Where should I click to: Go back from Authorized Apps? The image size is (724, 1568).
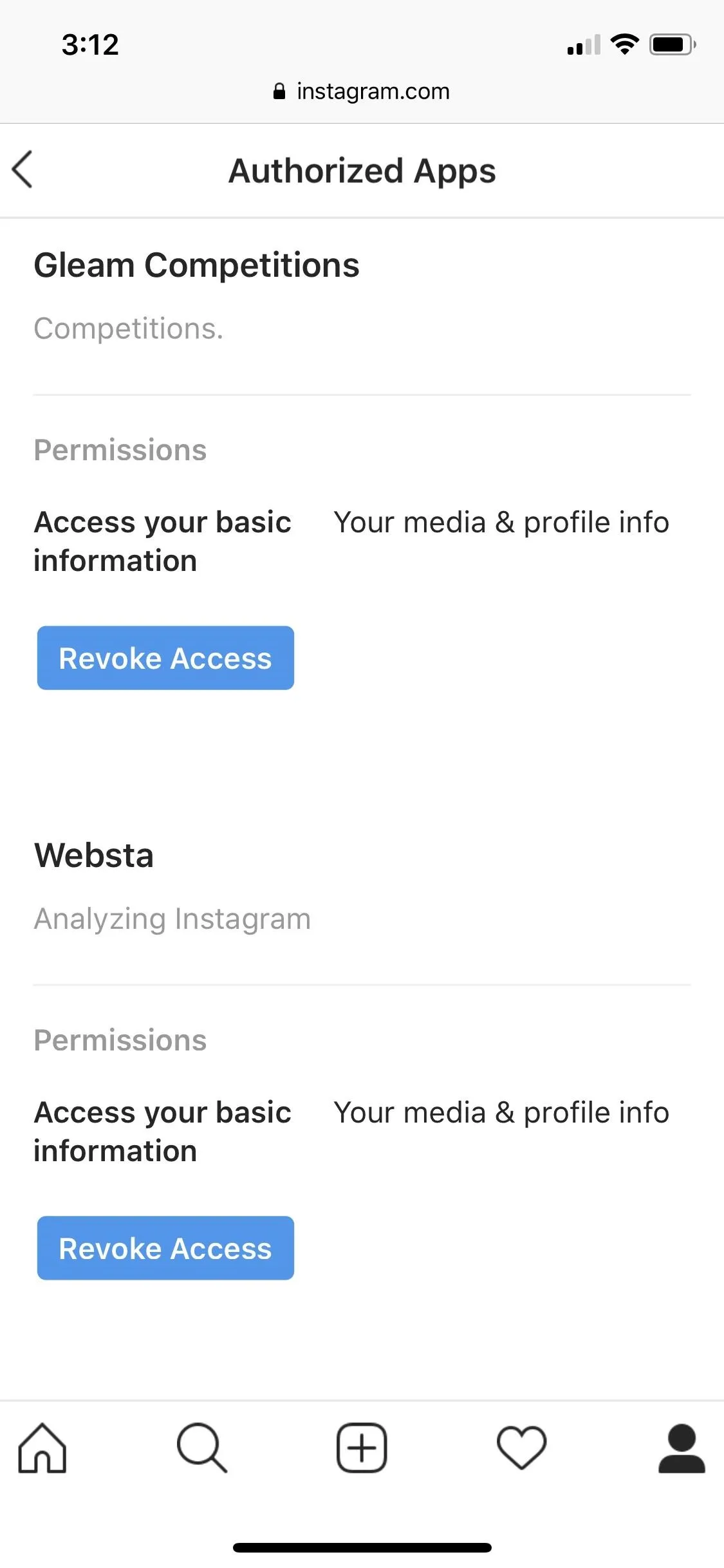coord(23,170)
